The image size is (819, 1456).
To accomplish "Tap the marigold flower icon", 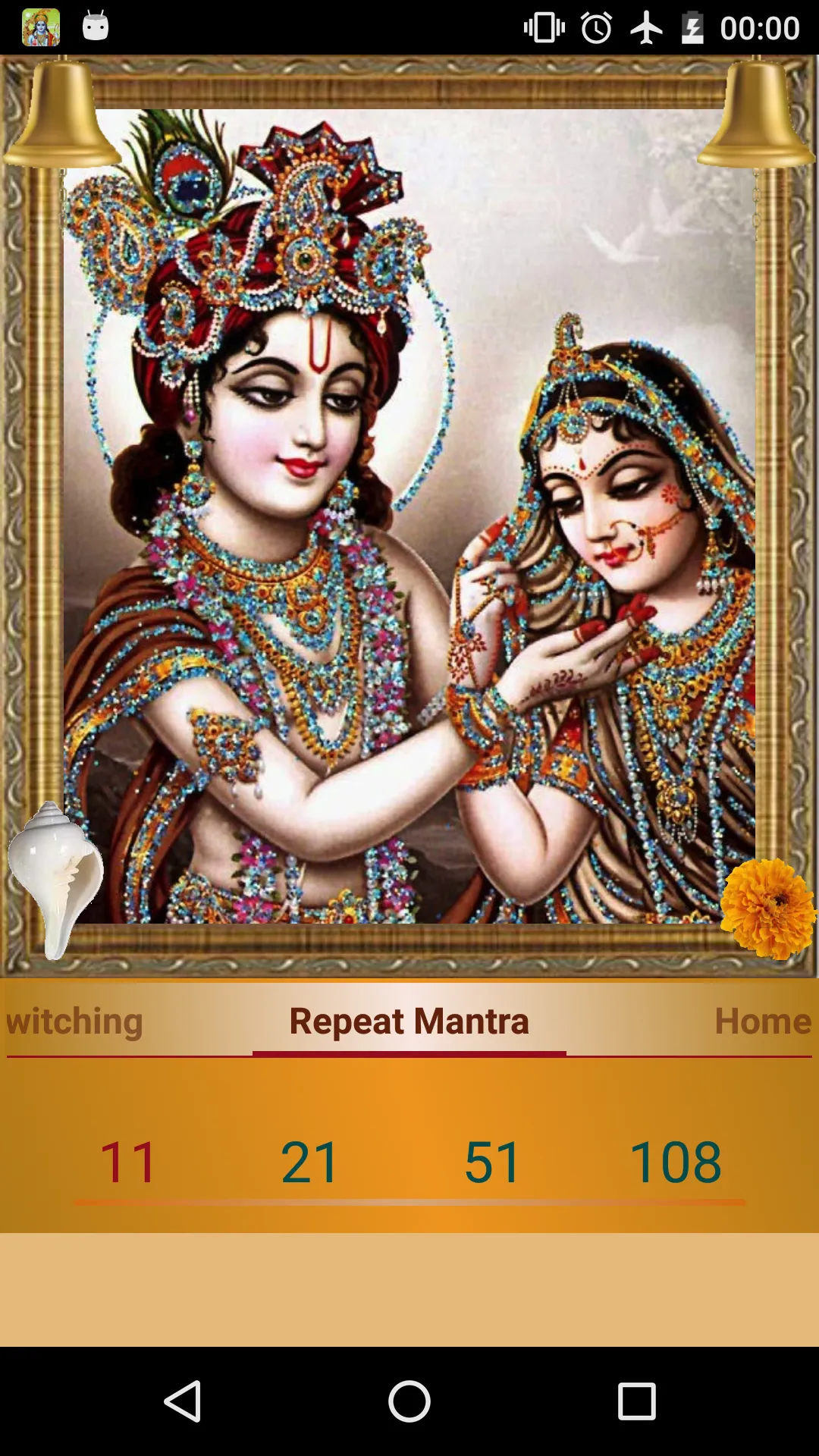I will (x=768, y=908).
